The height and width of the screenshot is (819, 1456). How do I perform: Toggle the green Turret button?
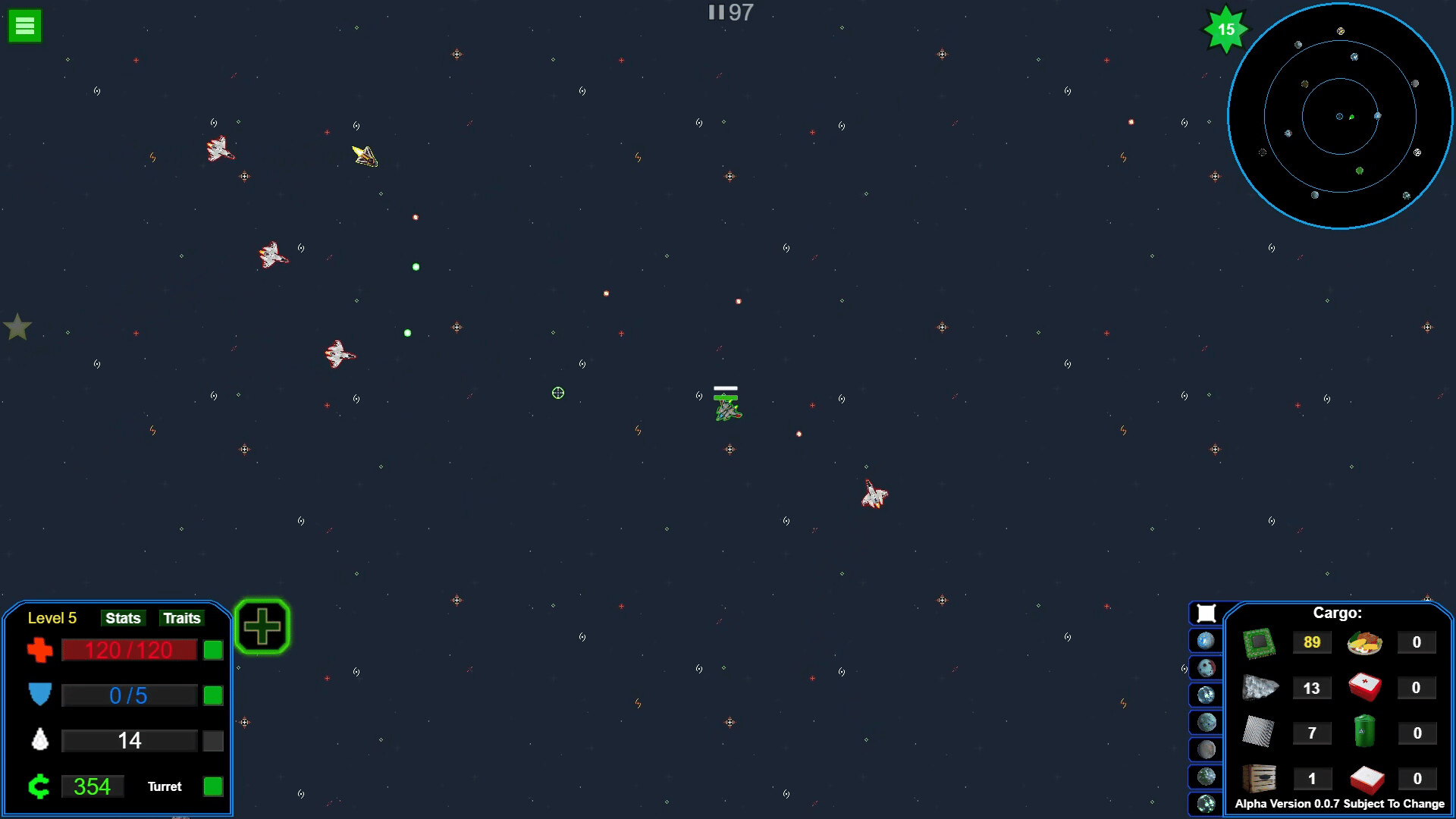(213, 786)
